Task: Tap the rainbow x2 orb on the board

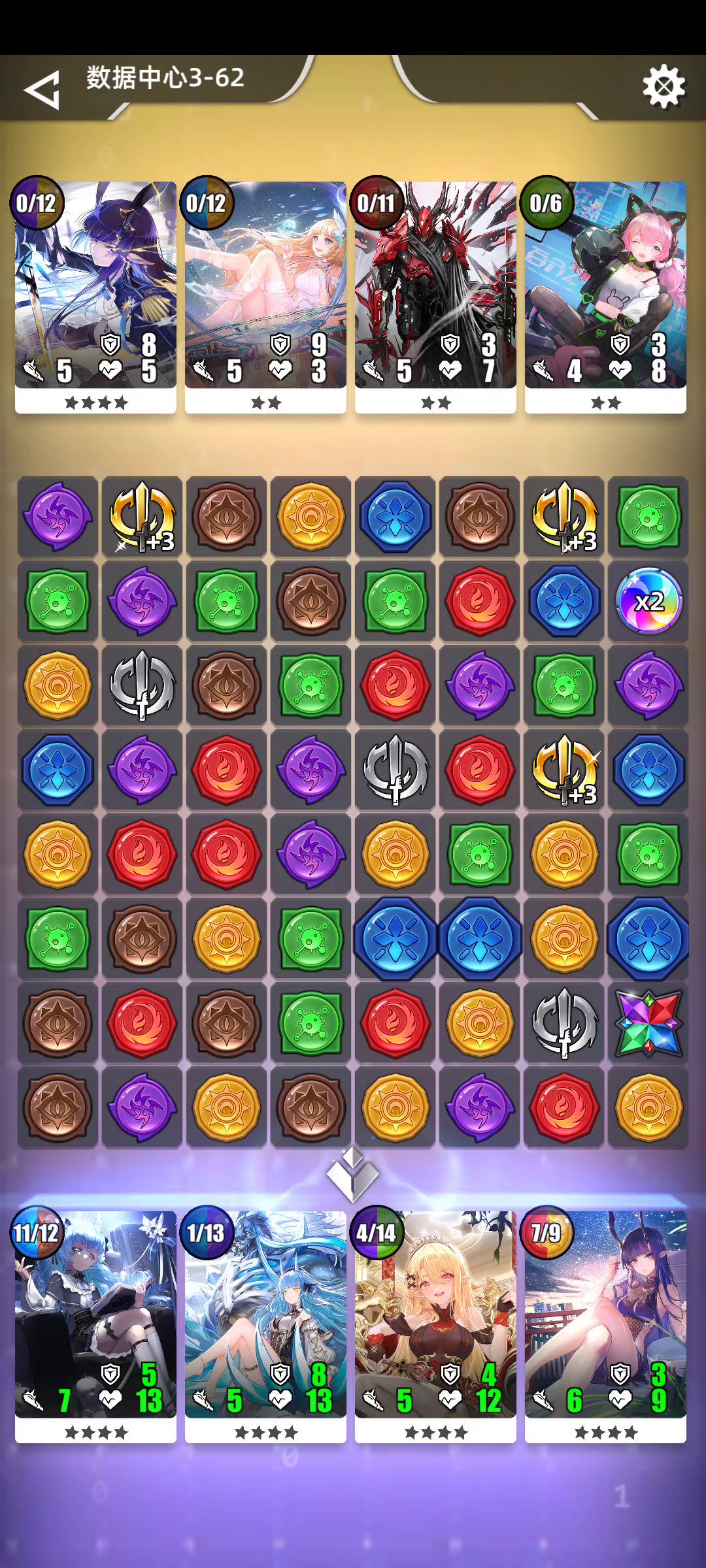Action: (x=648, y=600)
